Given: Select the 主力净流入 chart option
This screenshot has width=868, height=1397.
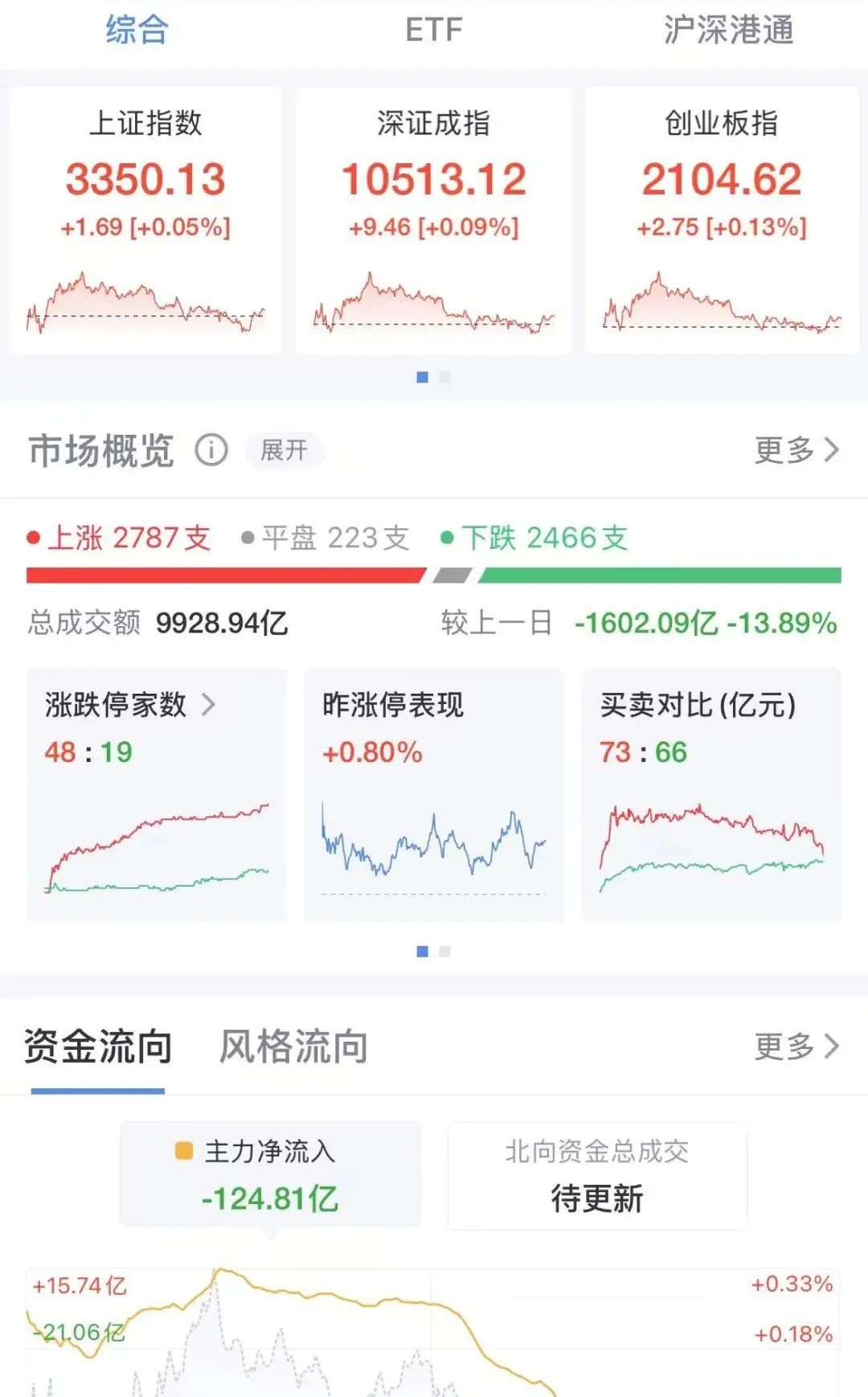Looking at the screenshot, I should pyautogui.click(x=270, y=1174).
